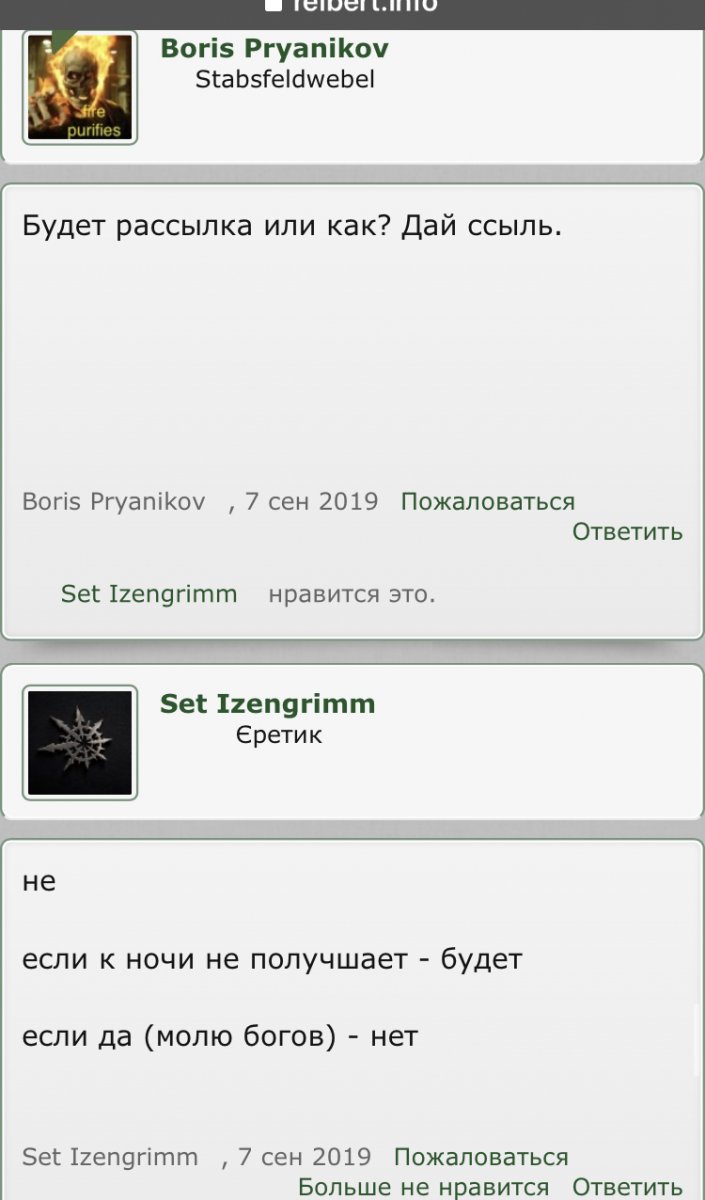This screenshot has width=705, height=1200.
Task: Open Boris Pryanikov's profile from post header
Action: 274,48
